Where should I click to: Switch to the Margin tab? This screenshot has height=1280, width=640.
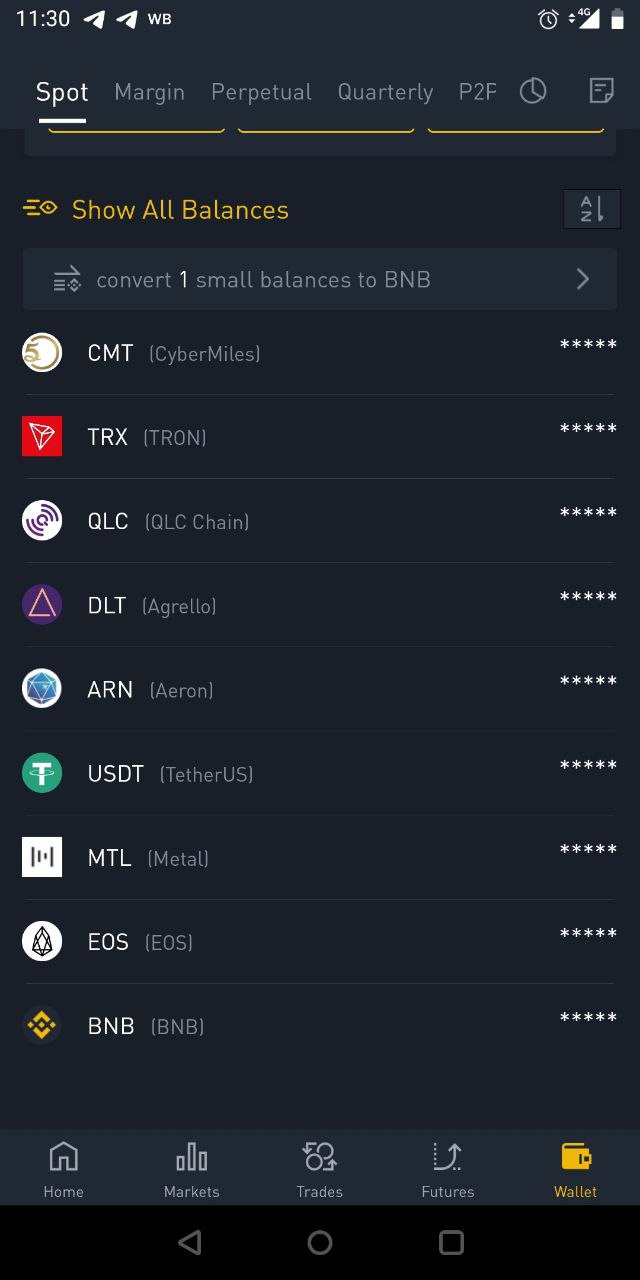pyautogui.click(x=149, y=92)
